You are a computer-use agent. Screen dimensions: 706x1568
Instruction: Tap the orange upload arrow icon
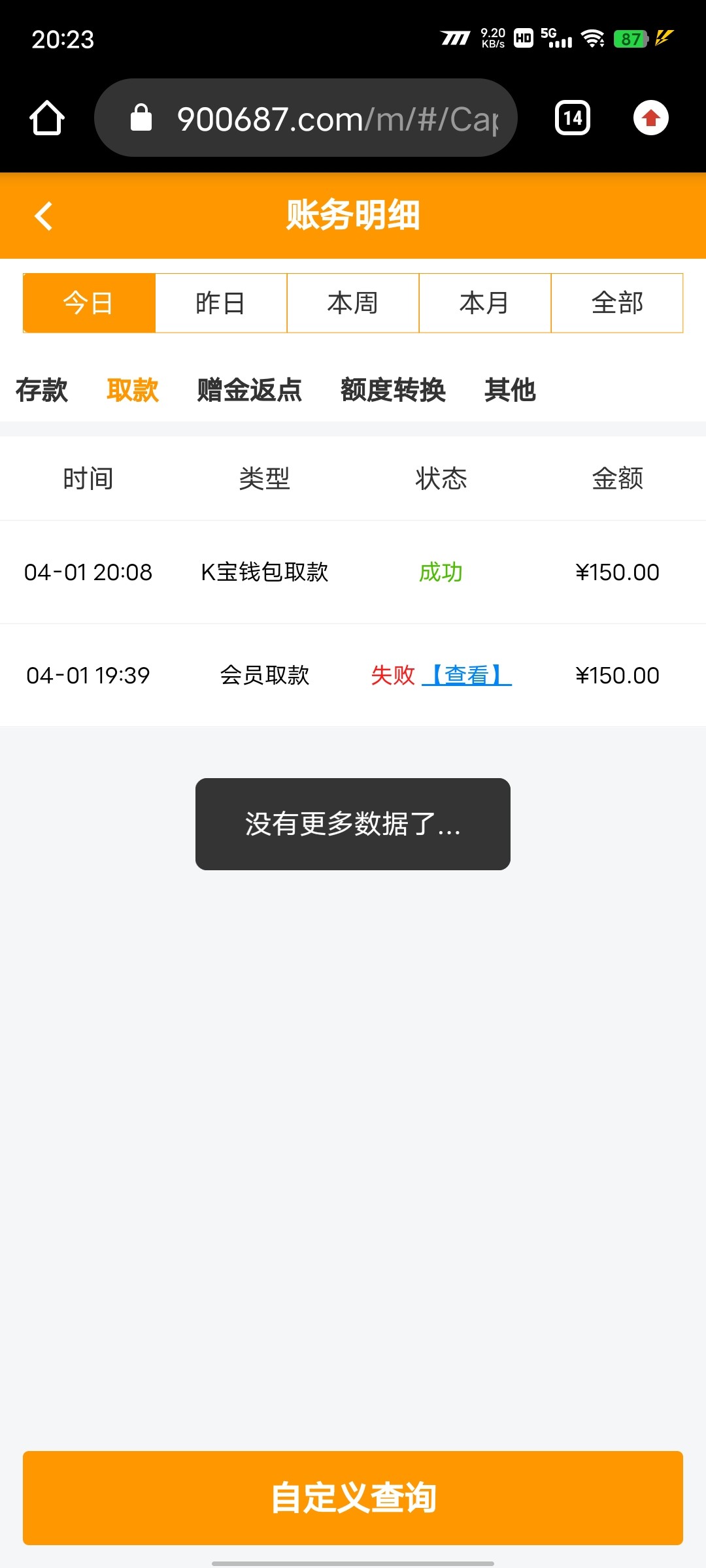(651, 118)
